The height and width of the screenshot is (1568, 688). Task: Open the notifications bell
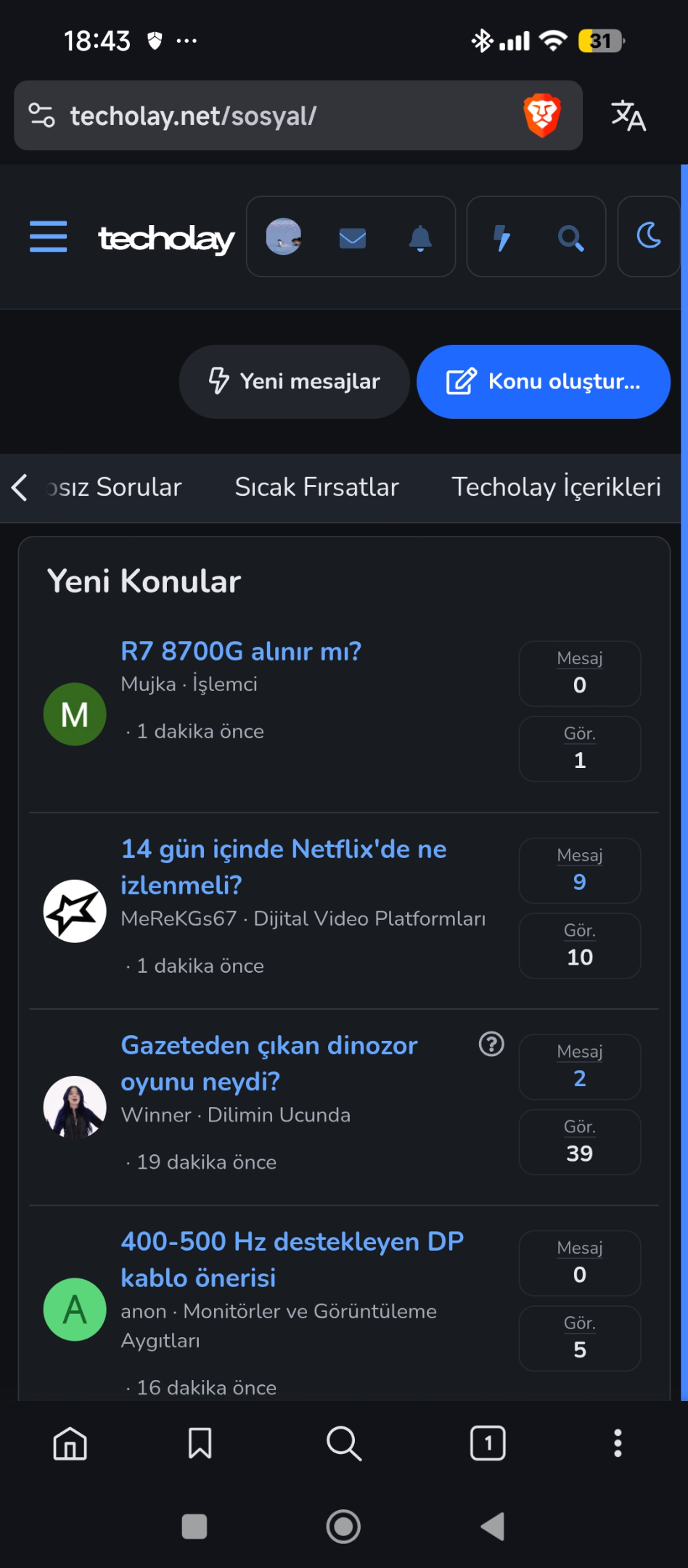420,237
